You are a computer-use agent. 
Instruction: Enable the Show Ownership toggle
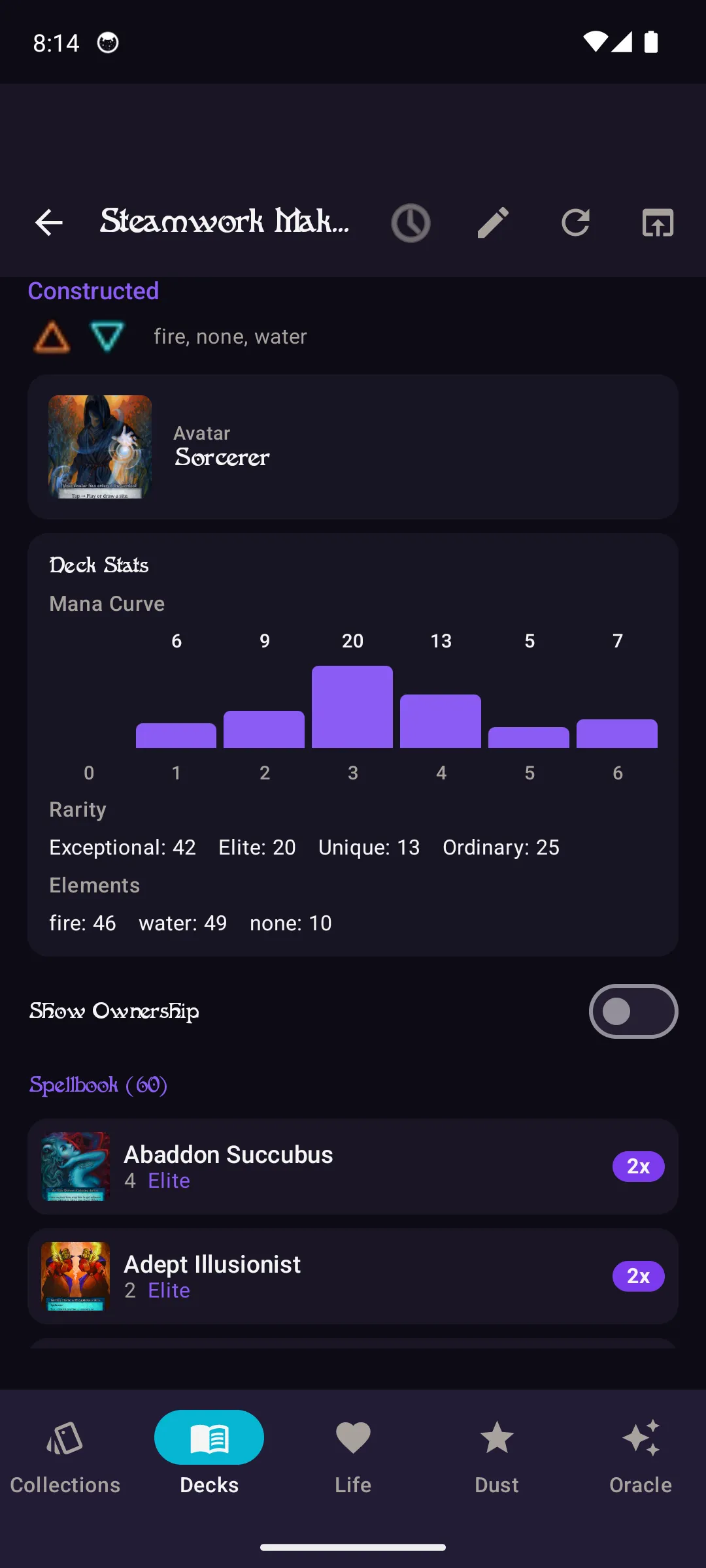[x=632, y=1011]
